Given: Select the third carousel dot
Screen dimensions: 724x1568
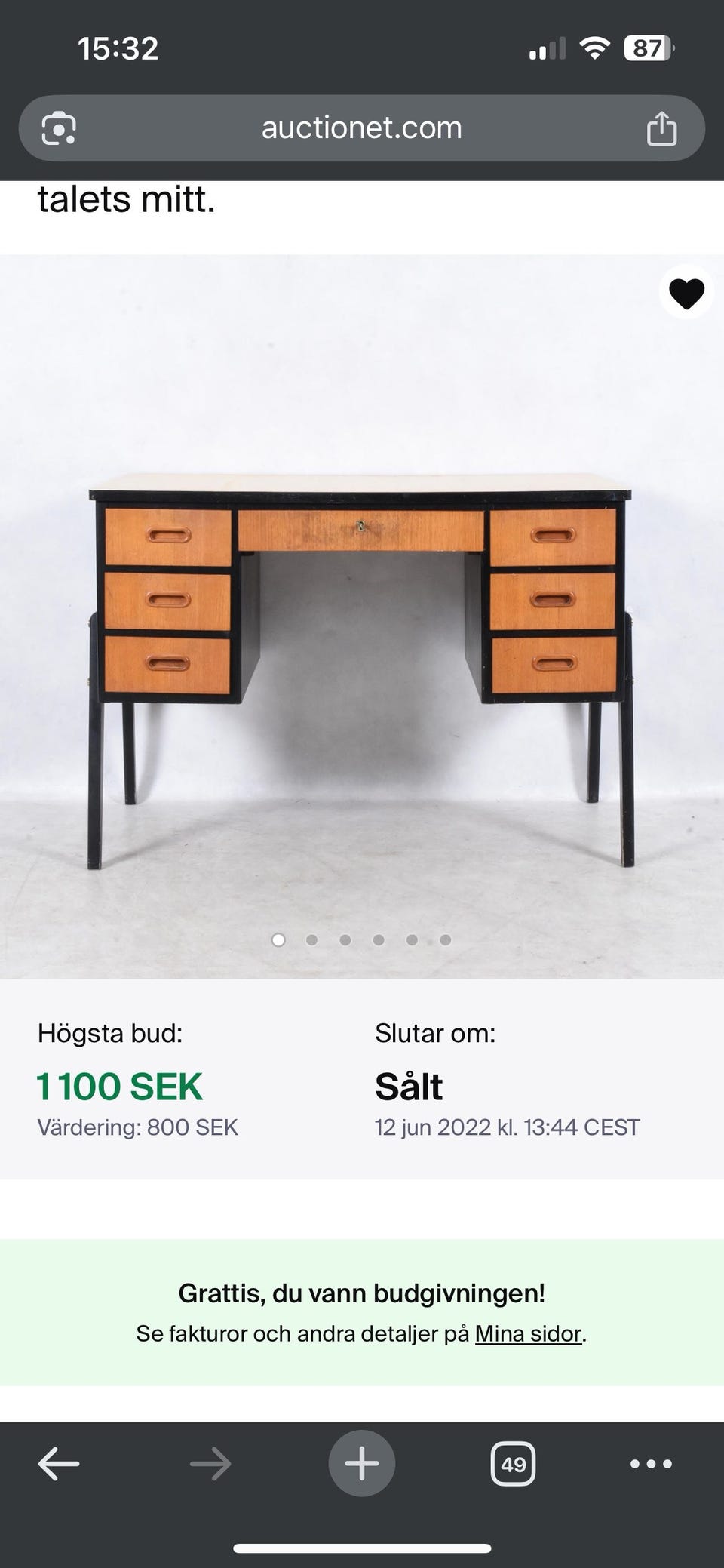Looking at the screenshot, I should pos(345,939).
